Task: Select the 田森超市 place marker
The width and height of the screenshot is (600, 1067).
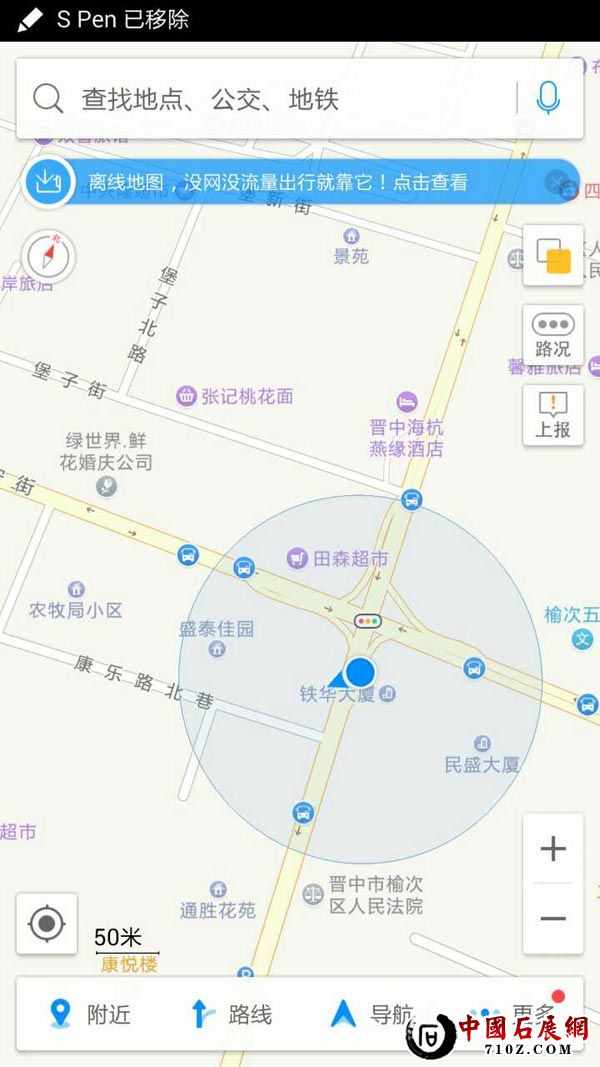Action: point(296,558)
